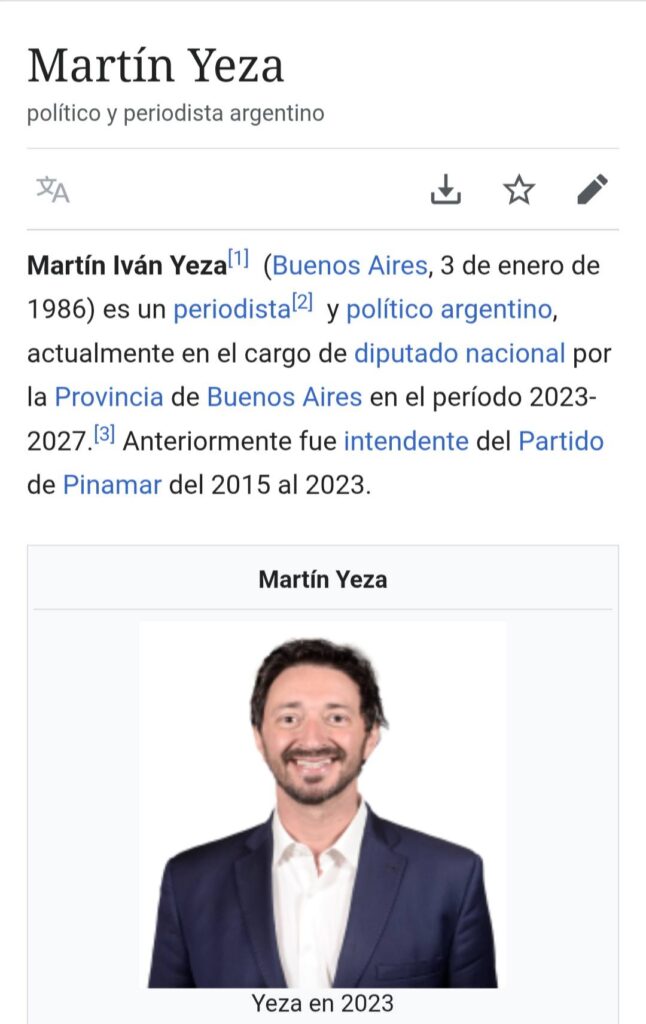Edit the article with pencil icon

pyautogui.click(x=592, y=189)
